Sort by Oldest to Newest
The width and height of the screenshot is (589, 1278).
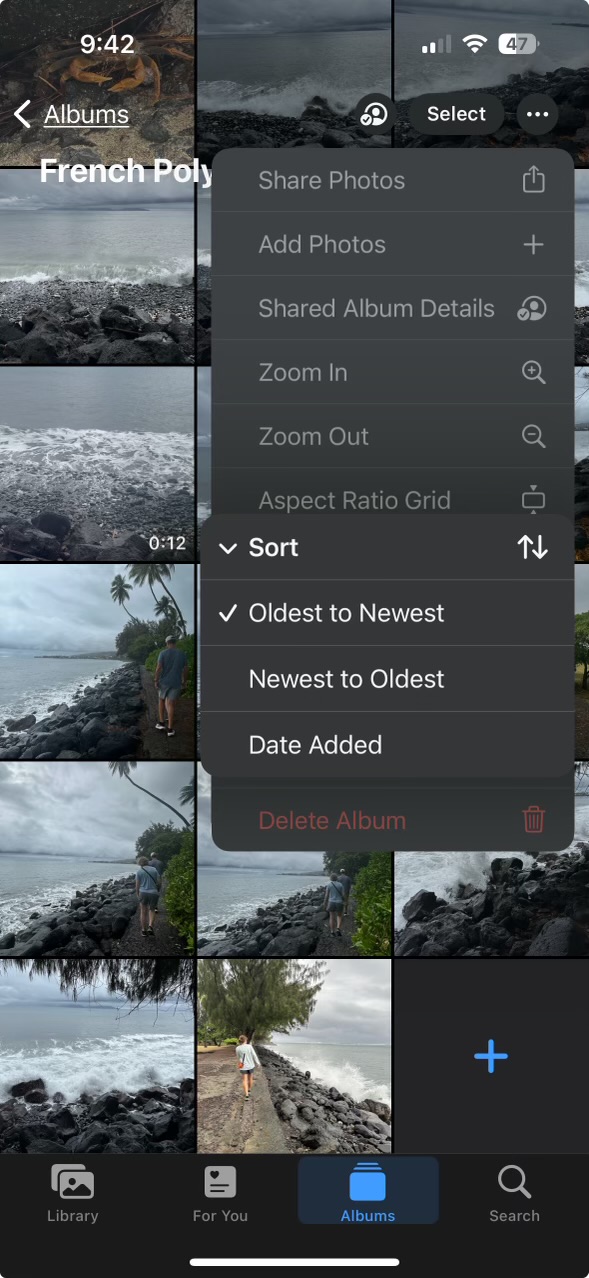[387, 613]
